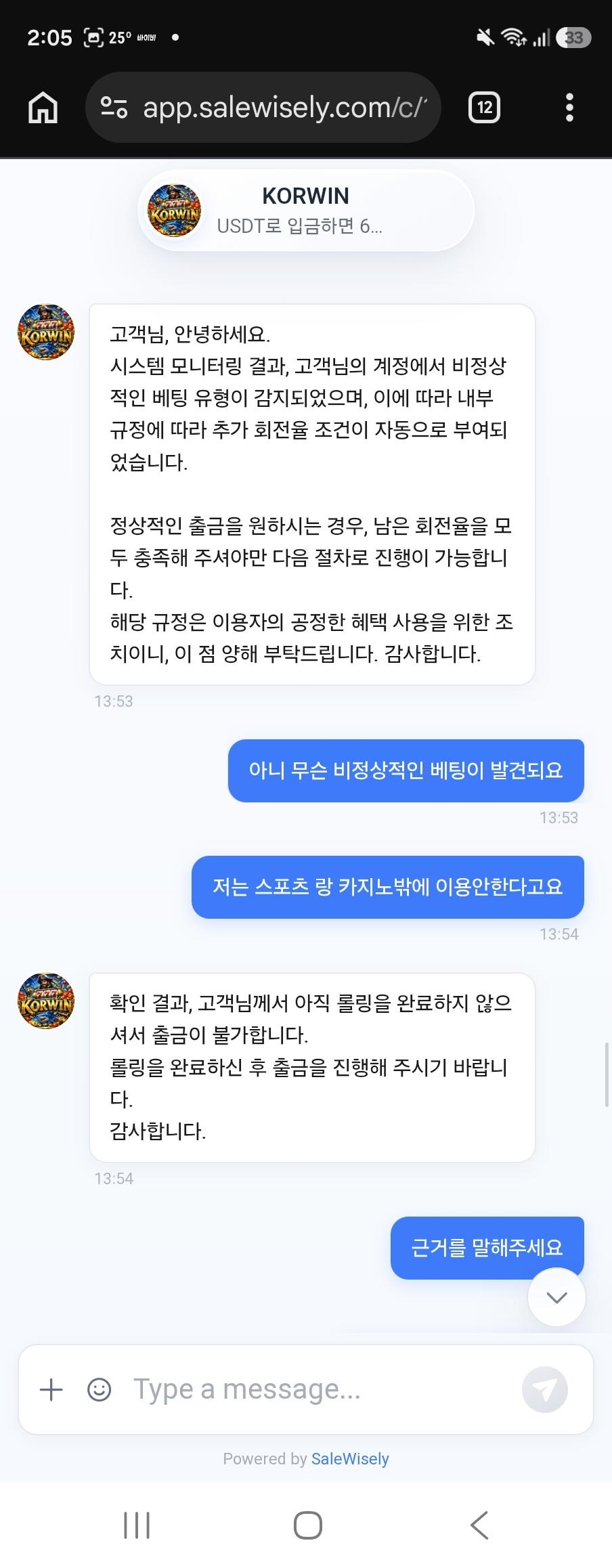The height and width of the screenshot is (1568, 612).
Task: Open the emoji picker
Action: 99,1390
